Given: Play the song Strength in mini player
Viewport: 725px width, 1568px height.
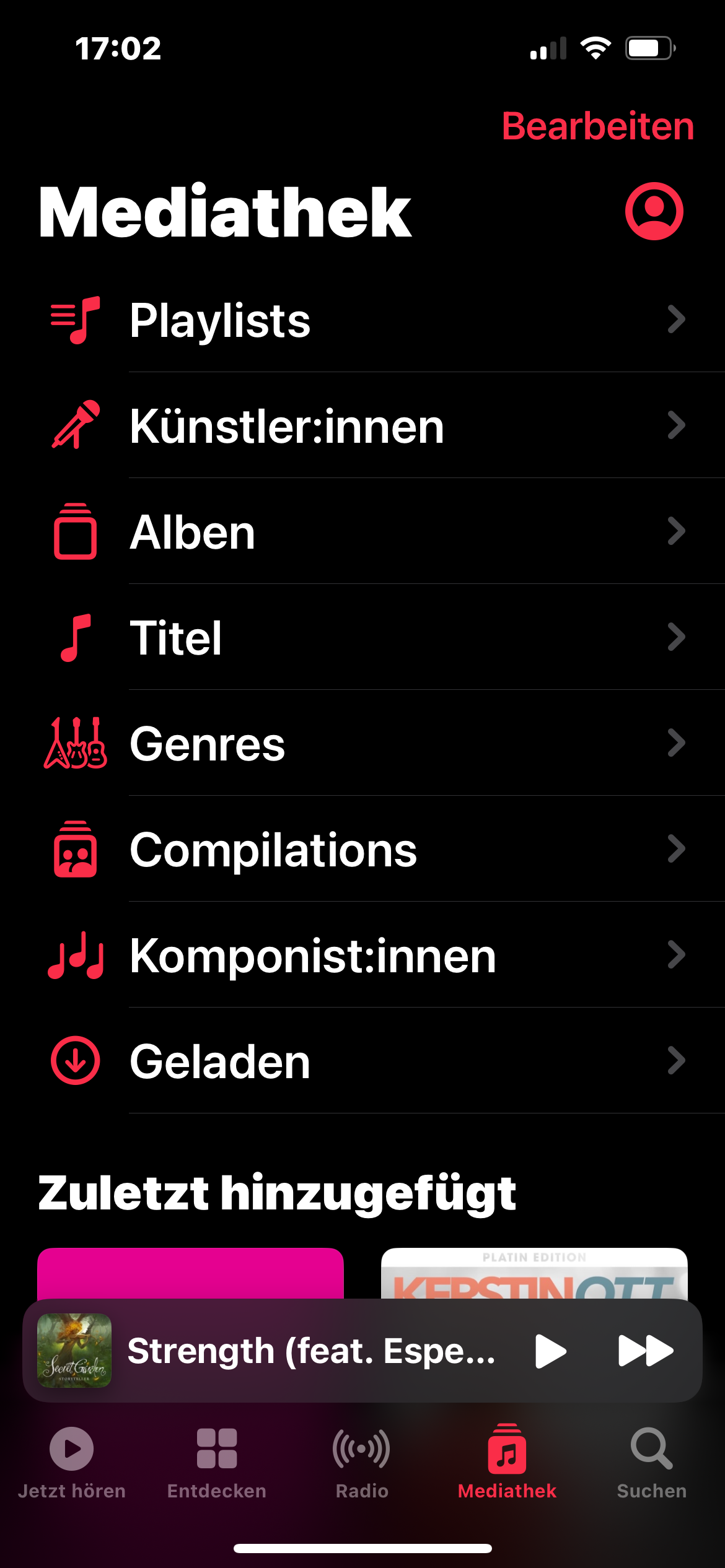Looking at the screenshot, I should pyautogui.click(x=550, y=1351).
